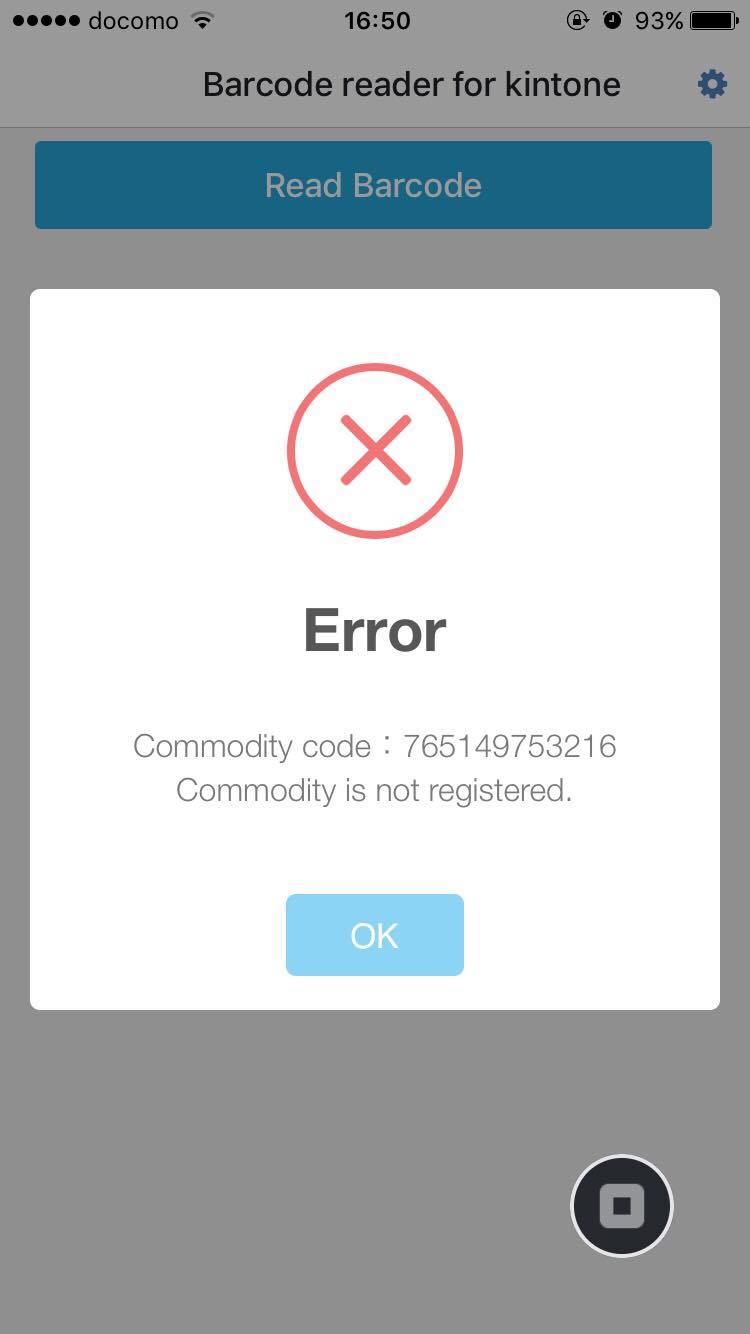Screen dimensions: 750x1334
Task: Tap the AssistiveTouch floating button
Action: click(x=621, y=1206)
